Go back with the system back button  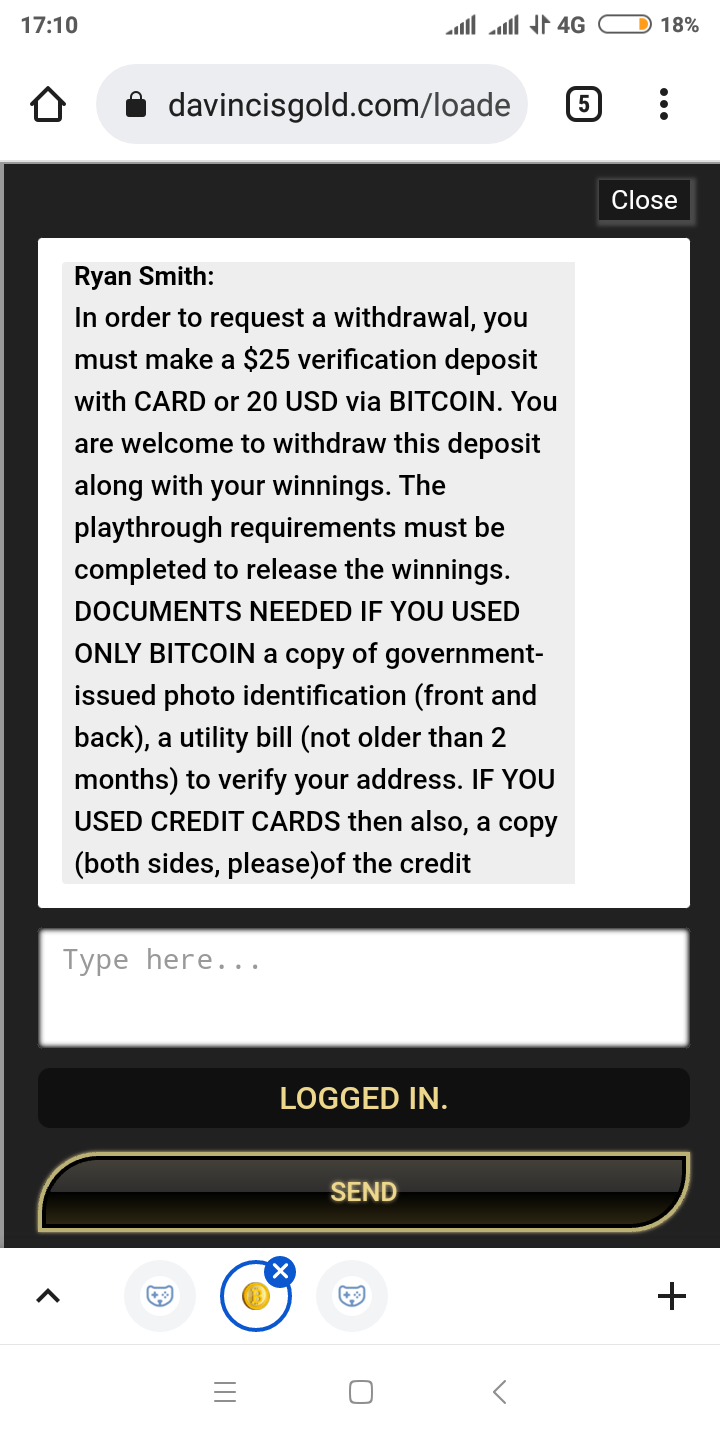pyautogui.click(x=500, y=1391)
